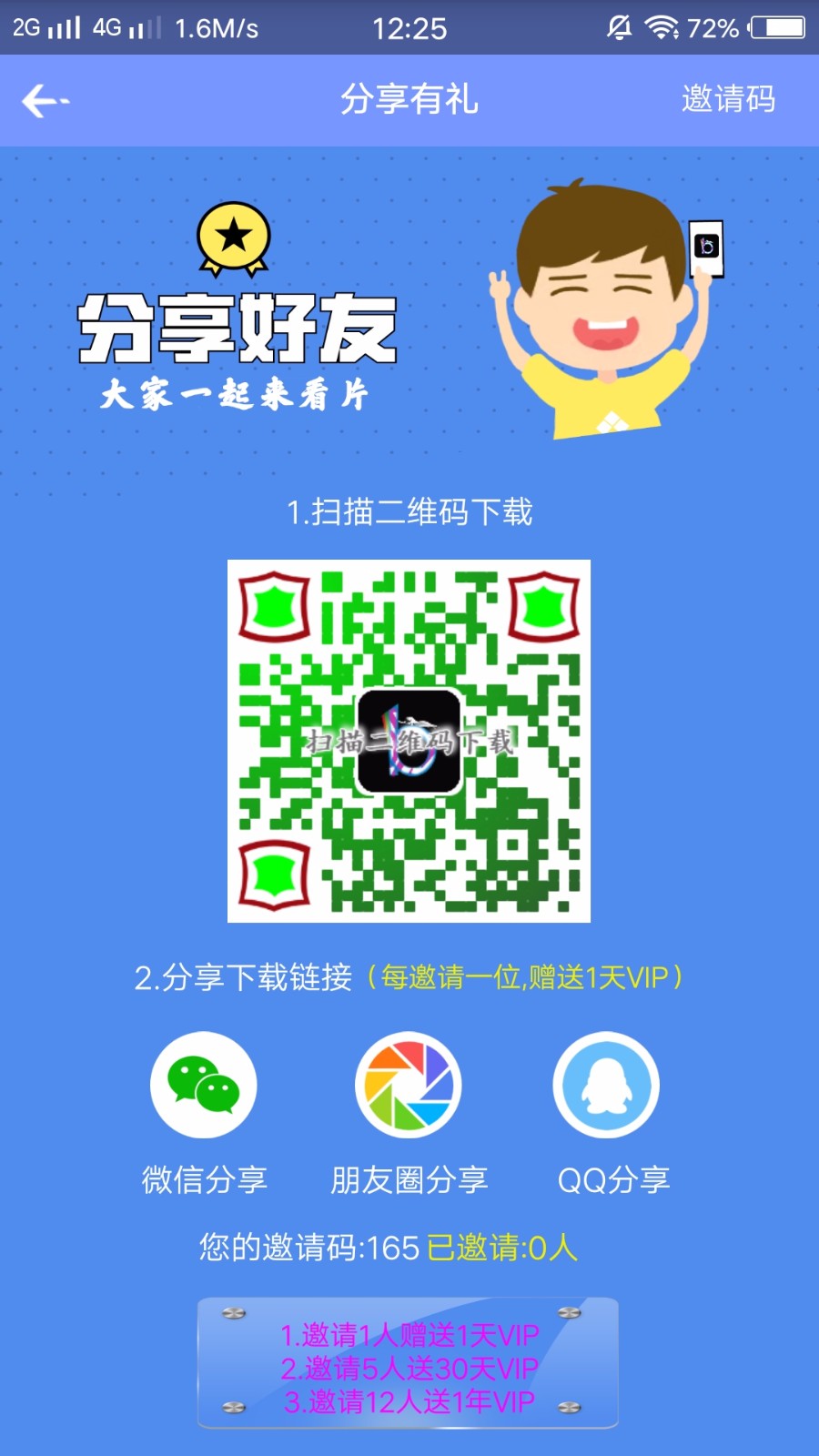Tap the Moments (朋友圈) pinwheel share icon

coord(408,1085)
